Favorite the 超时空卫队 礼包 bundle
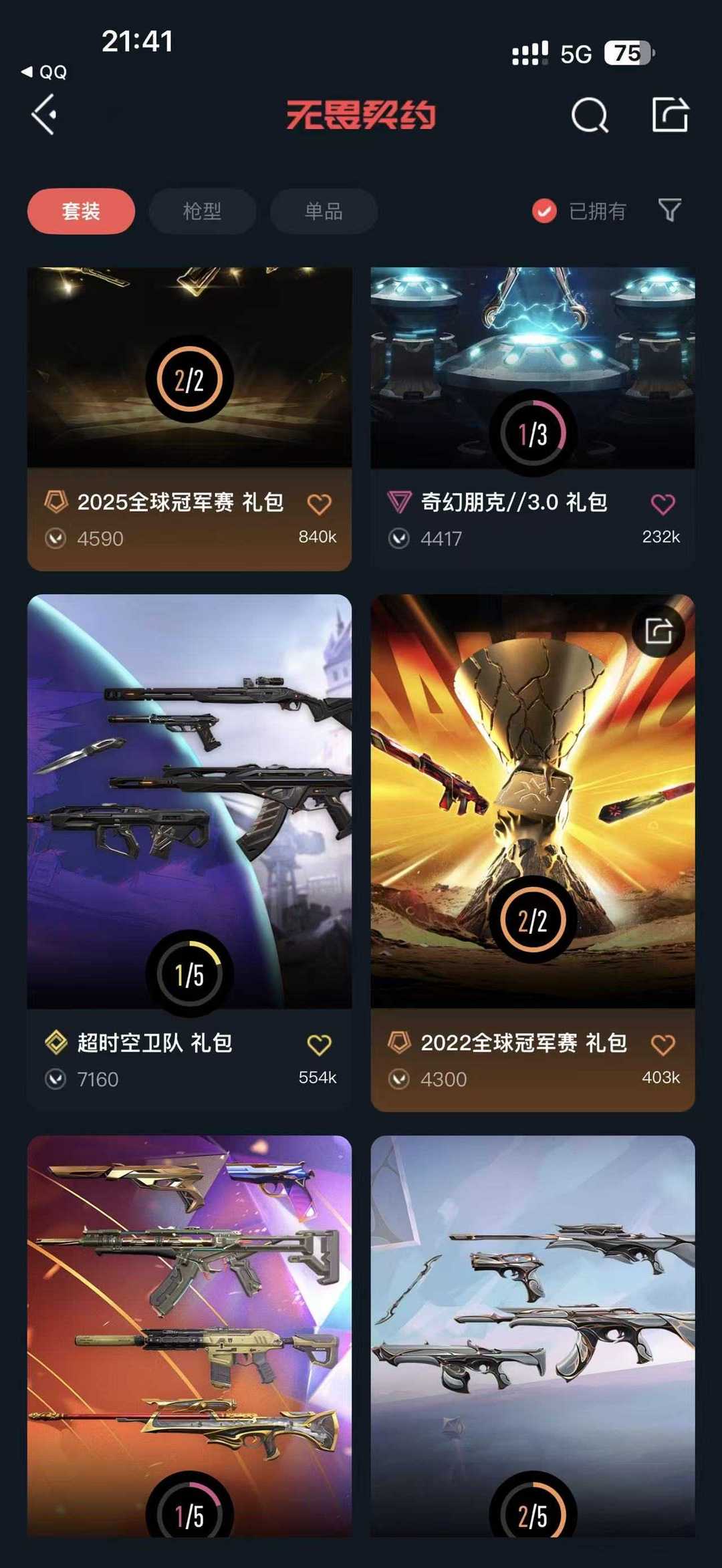 [319, 1045]
